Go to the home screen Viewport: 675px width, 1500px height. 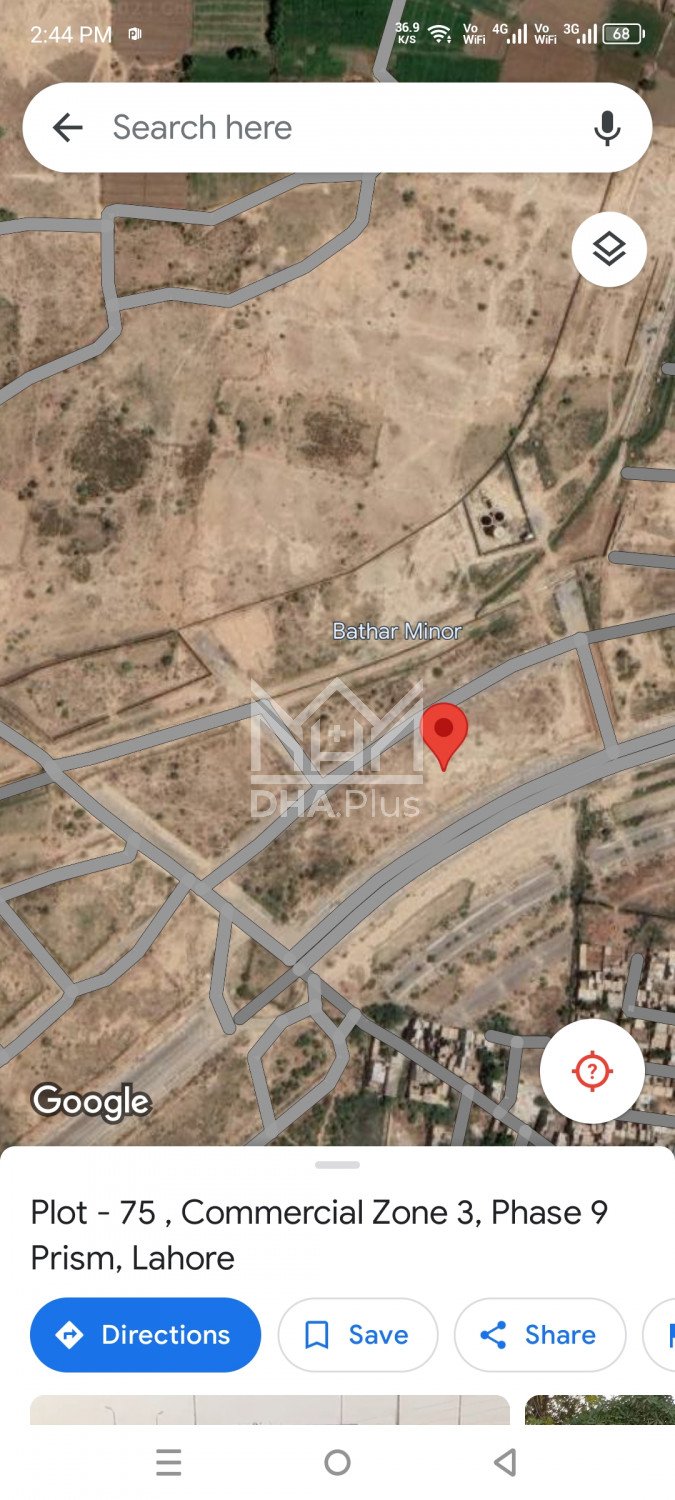(337, 1463)
